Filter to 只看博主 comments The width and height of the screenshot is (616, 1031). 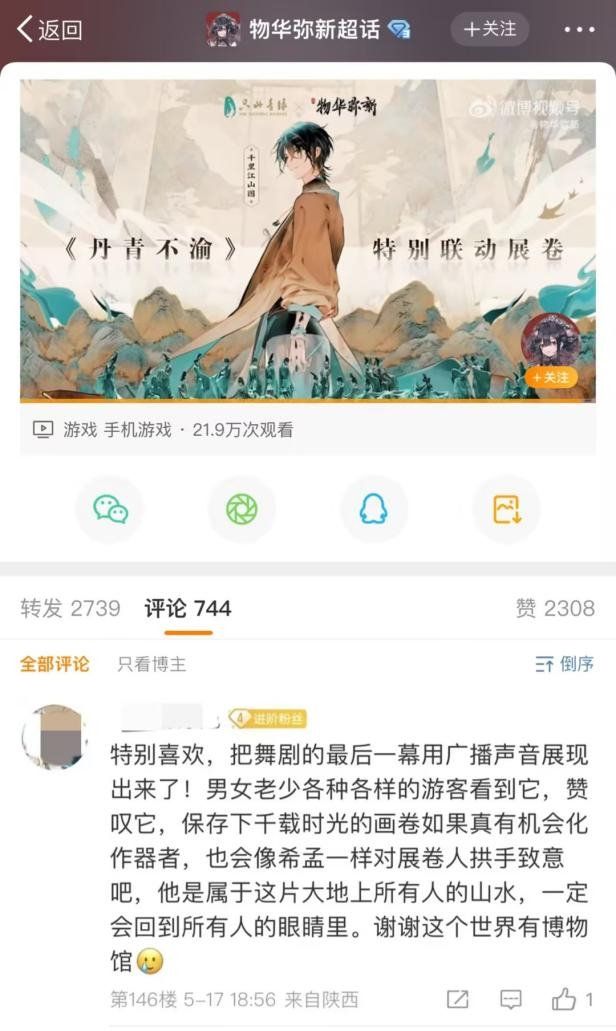coord(151,664)
